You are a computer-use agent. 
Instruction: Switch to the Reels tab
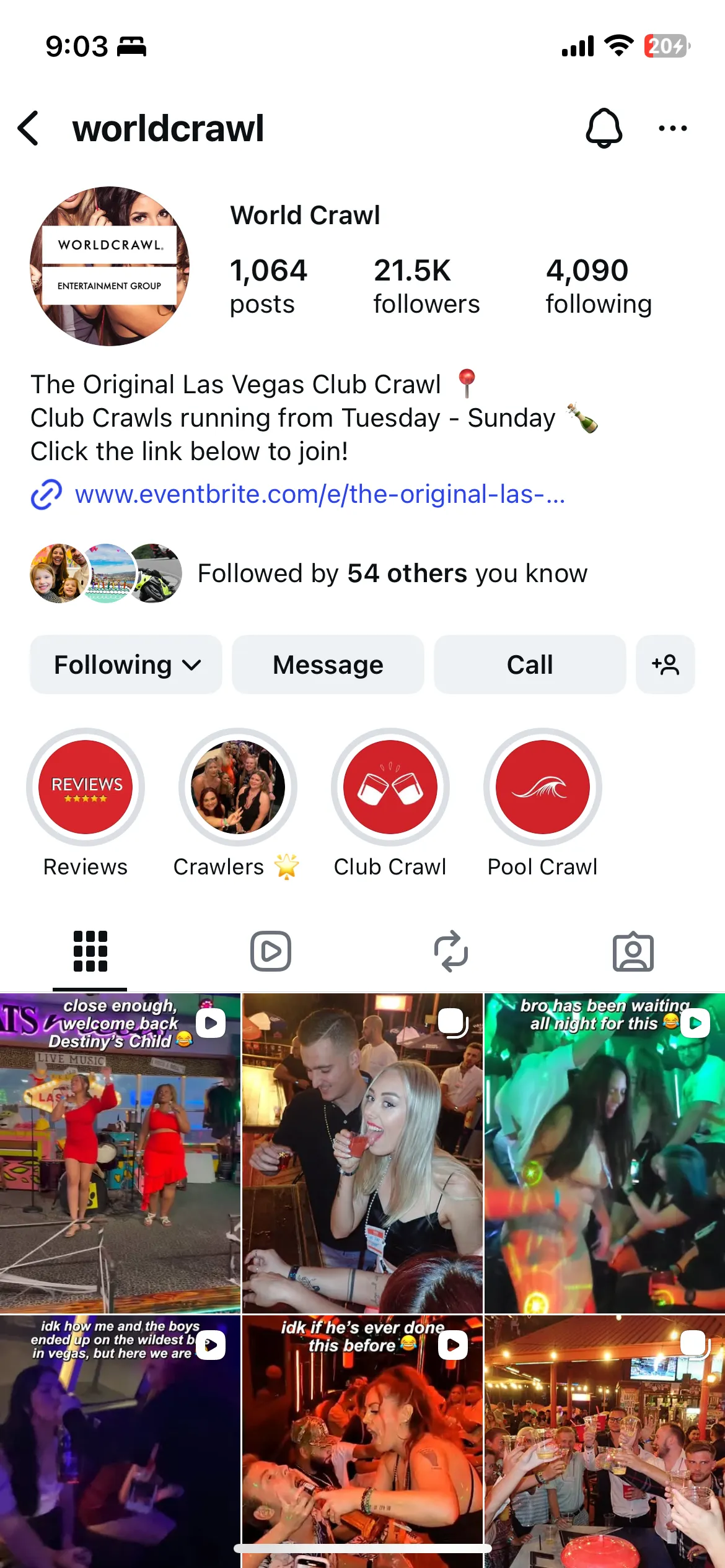(271, 951)
